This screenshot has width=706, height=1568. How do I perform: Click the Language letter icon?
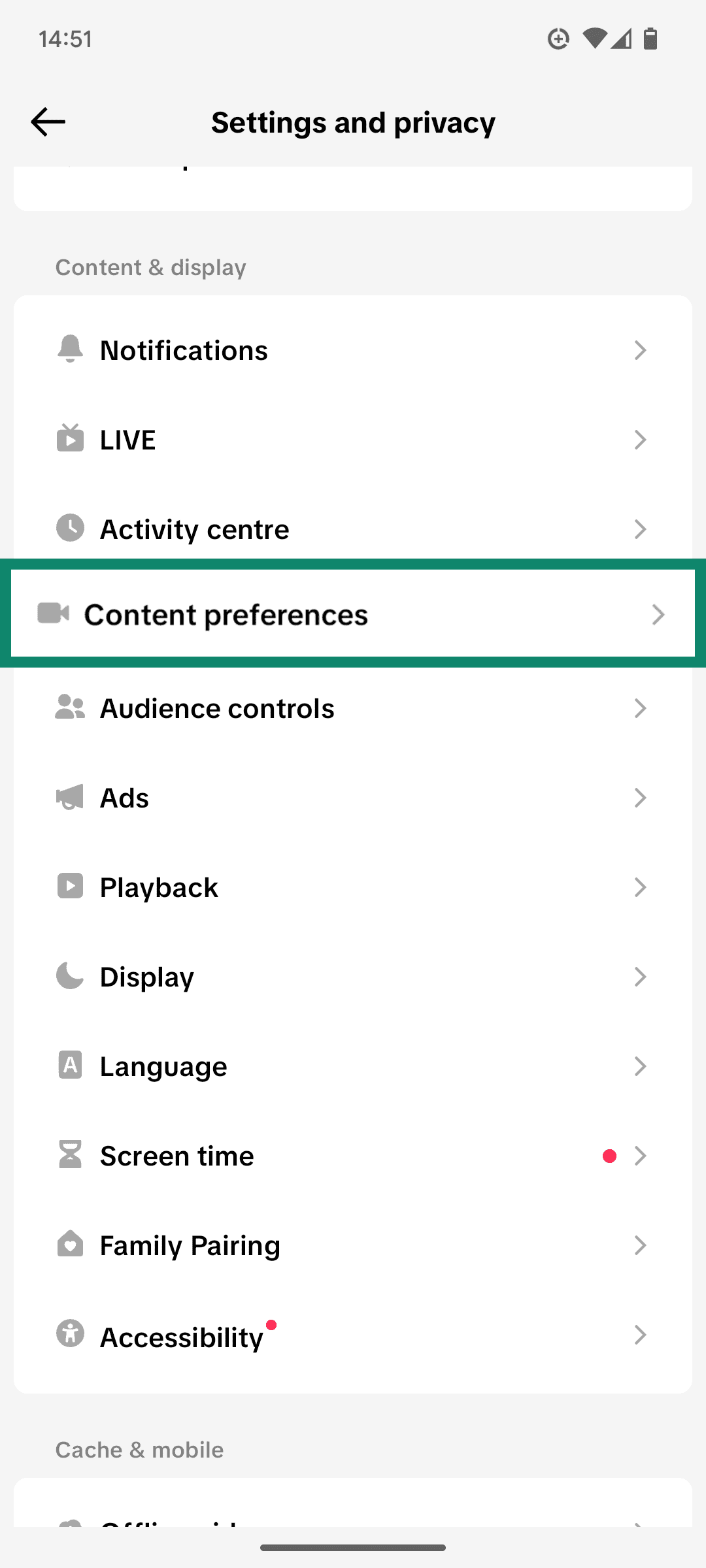pos(70,1066)
